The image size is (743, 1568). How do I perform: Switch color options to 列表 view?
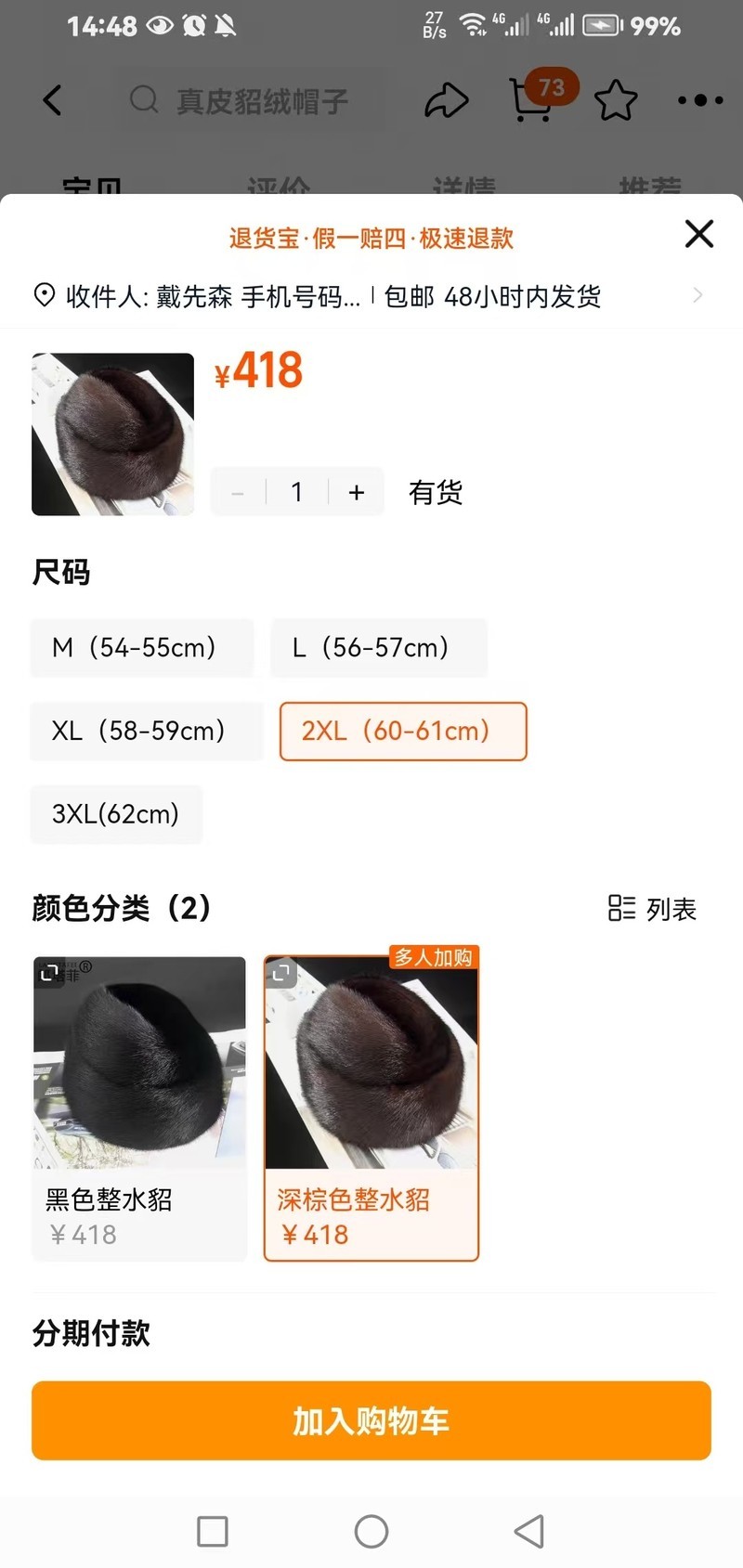point(652,908)
